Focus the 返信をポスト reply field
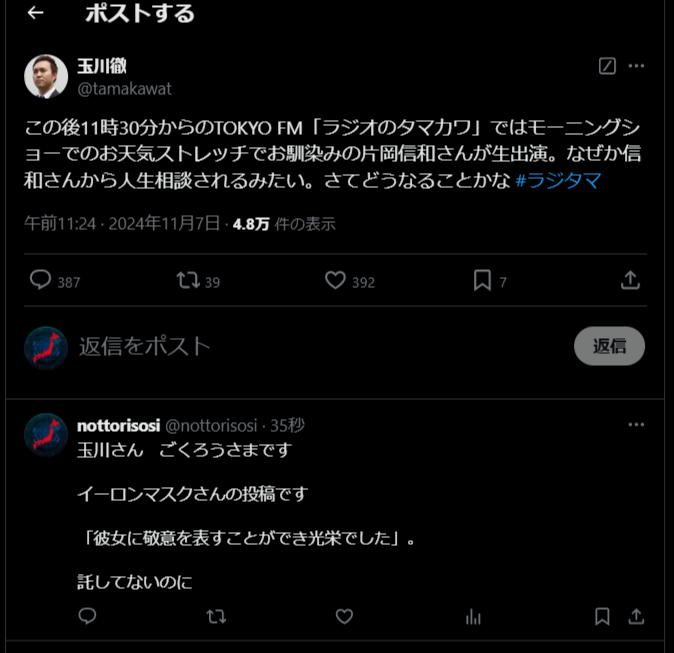Screen dimensions: 674x653 pyautogui.click(x=300, y=346)
